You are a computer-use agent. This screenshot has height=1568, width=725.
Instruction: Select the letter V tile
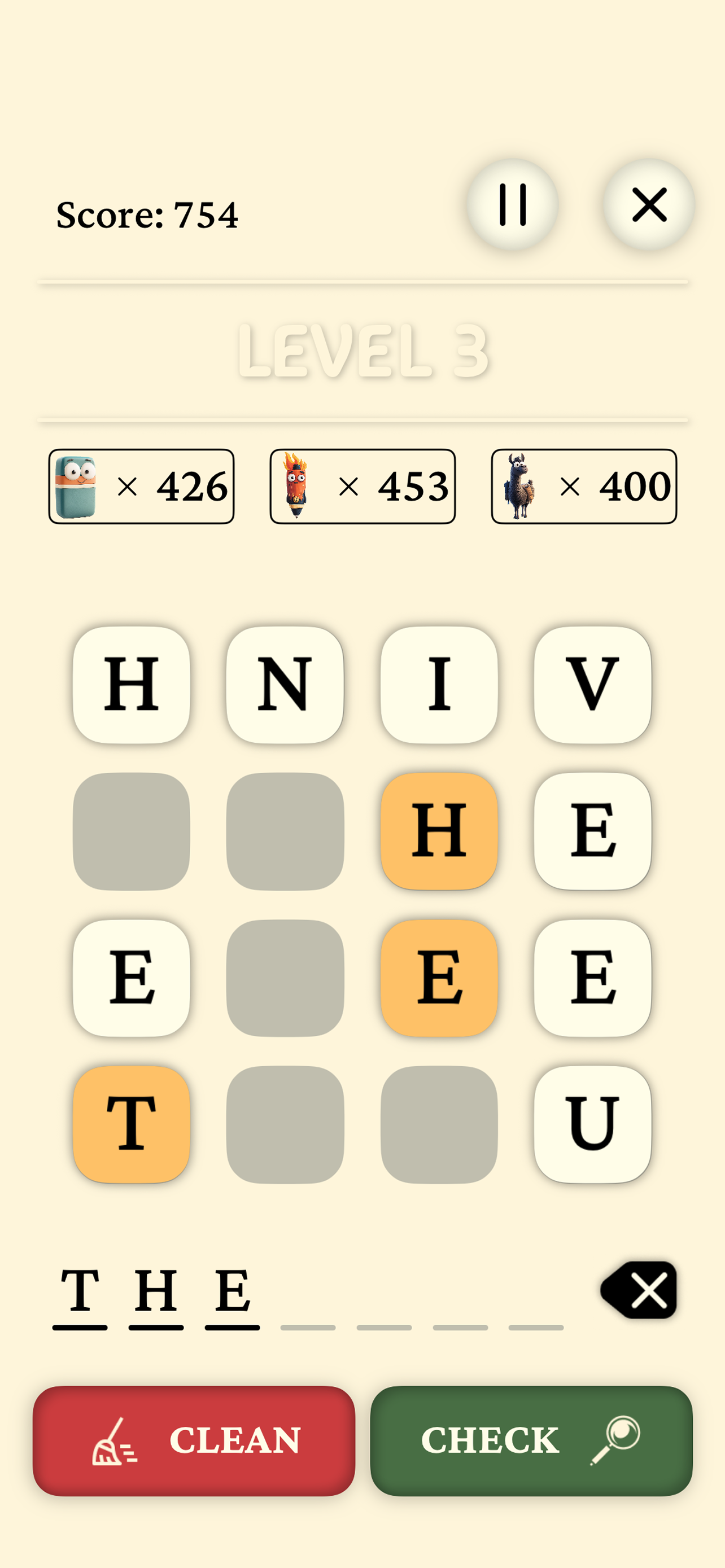coord(592,685)
